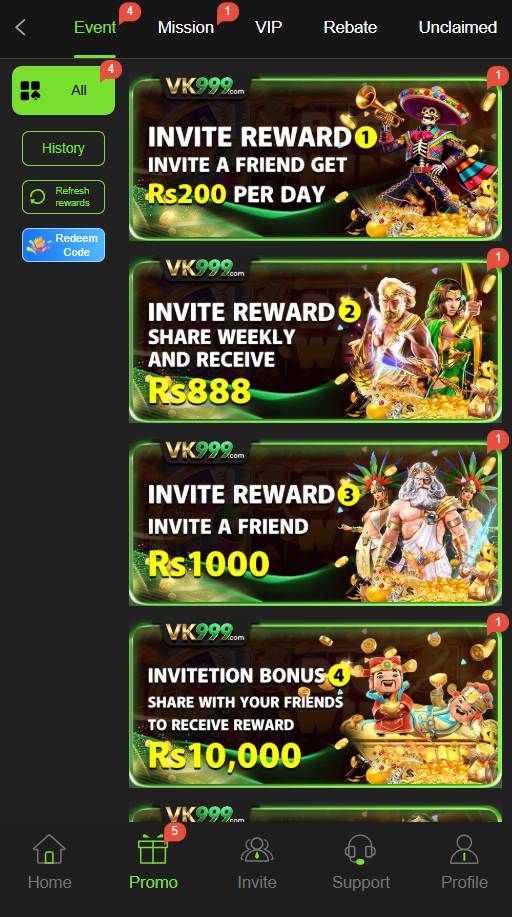Open Invite Reward 1 Rs200 per day banner
This screenshot has width=512, height=917.
[x=315, y=157]
